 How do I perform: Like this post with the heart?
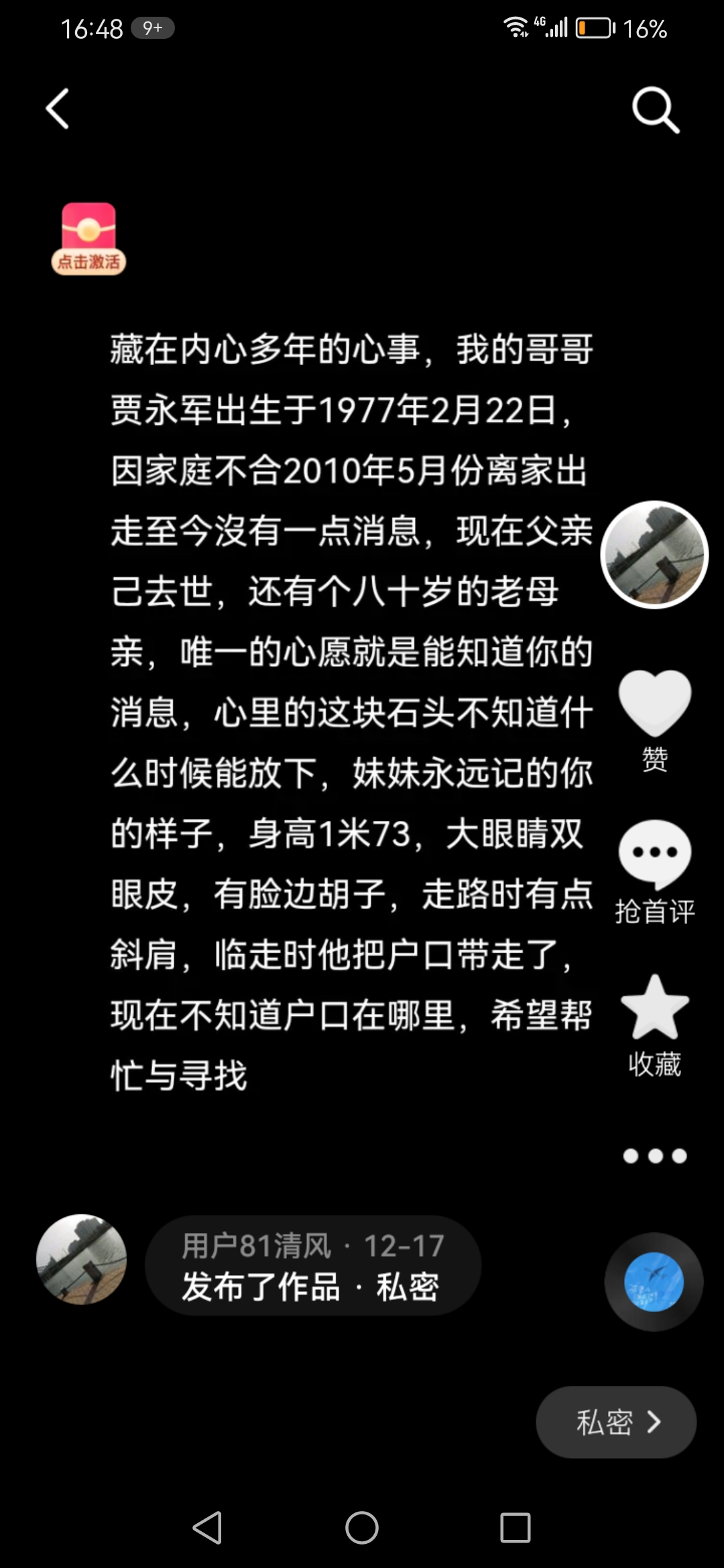(654, 704)
